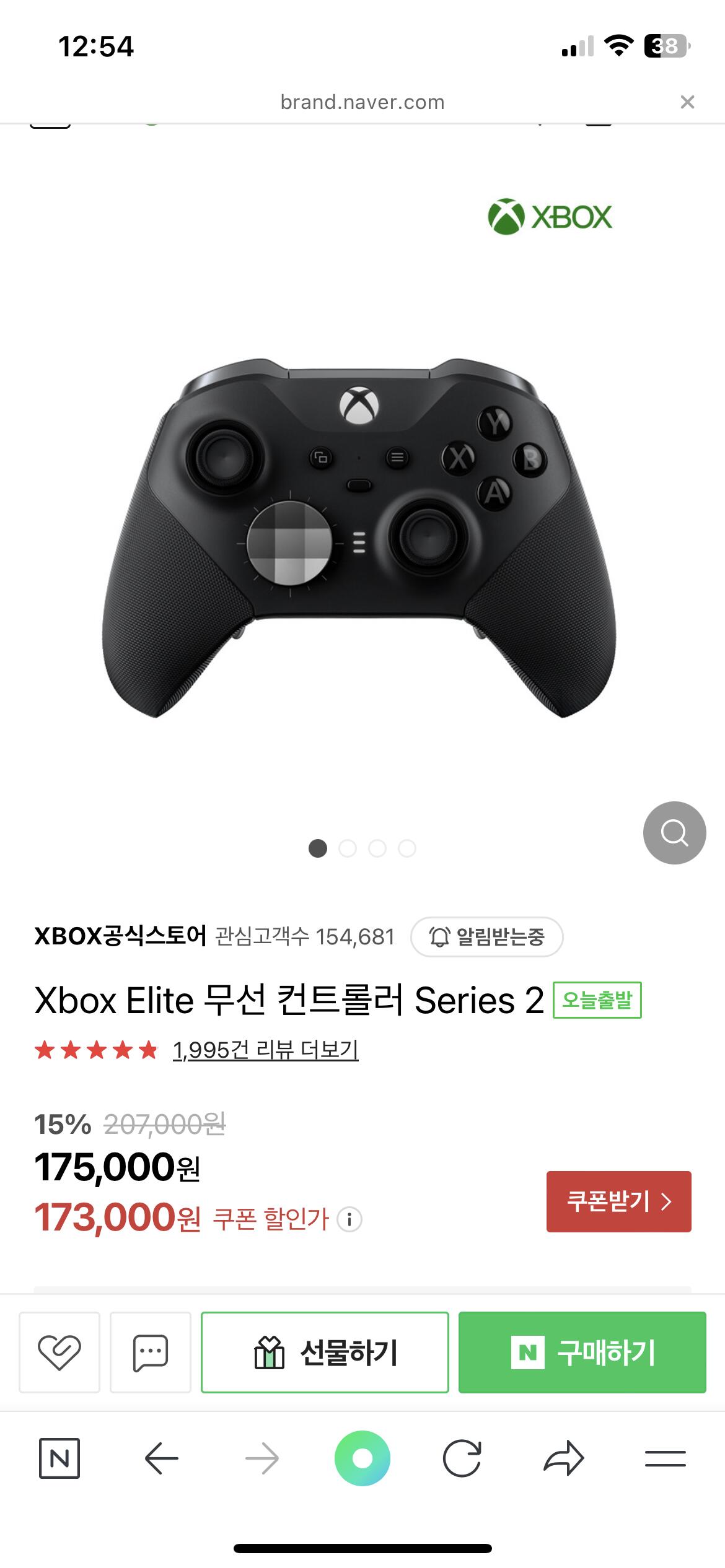
Task: Go back to the previous page
Action: [x=161, y=1458]
